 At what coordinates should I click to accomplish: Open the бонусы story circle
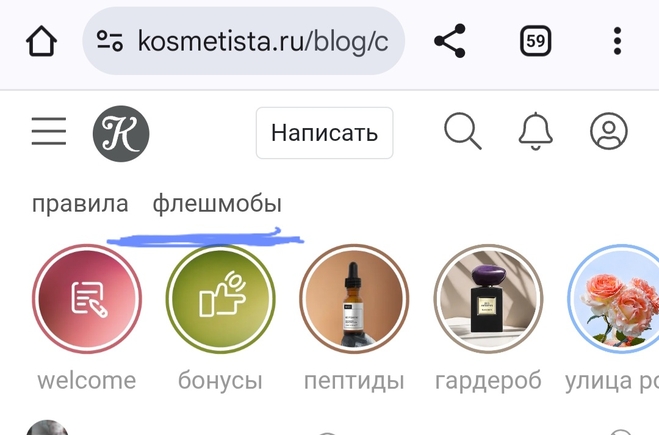(x=220, y=300)
